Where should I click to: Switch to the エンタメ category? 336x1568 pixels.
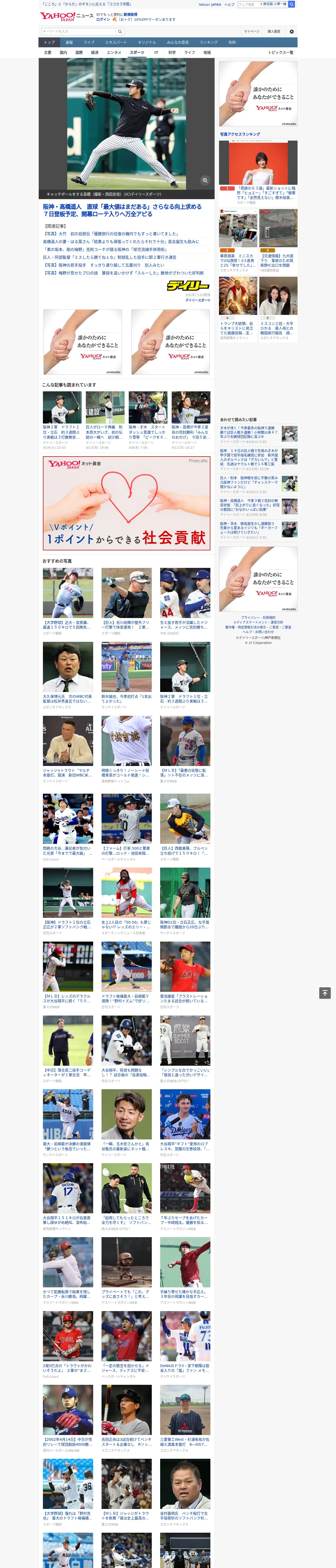click(114, 52)
